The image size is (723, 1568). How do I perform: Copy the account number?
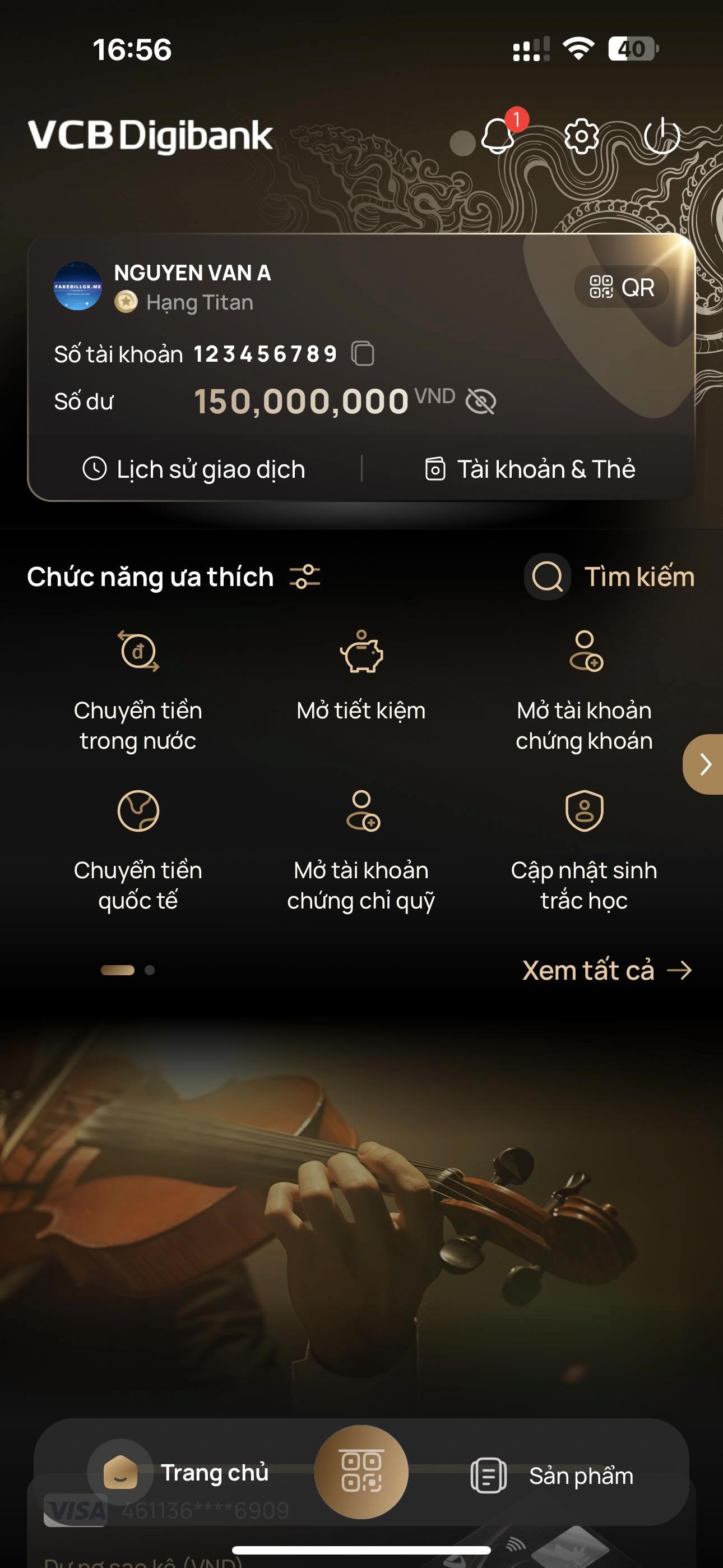point(363,354)
